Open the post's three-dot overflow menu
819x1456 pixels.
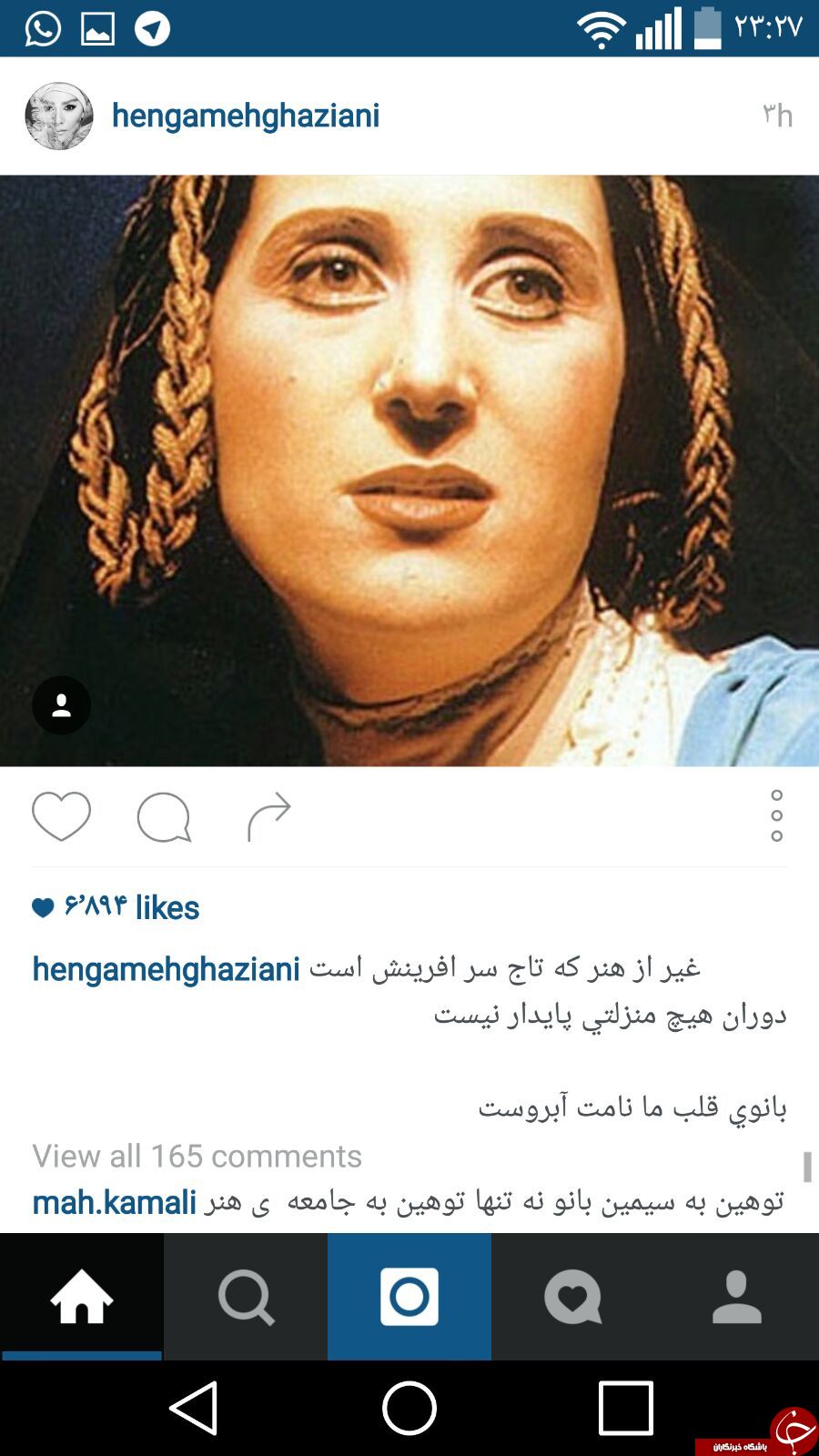tap(776, 815)
